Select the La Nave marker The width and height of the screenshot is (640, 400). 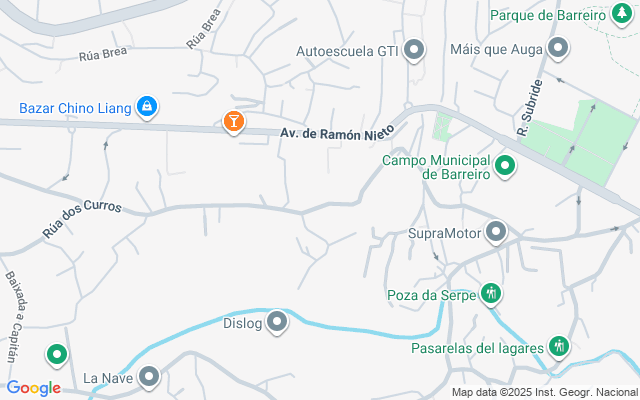click(x=149, y=377)
